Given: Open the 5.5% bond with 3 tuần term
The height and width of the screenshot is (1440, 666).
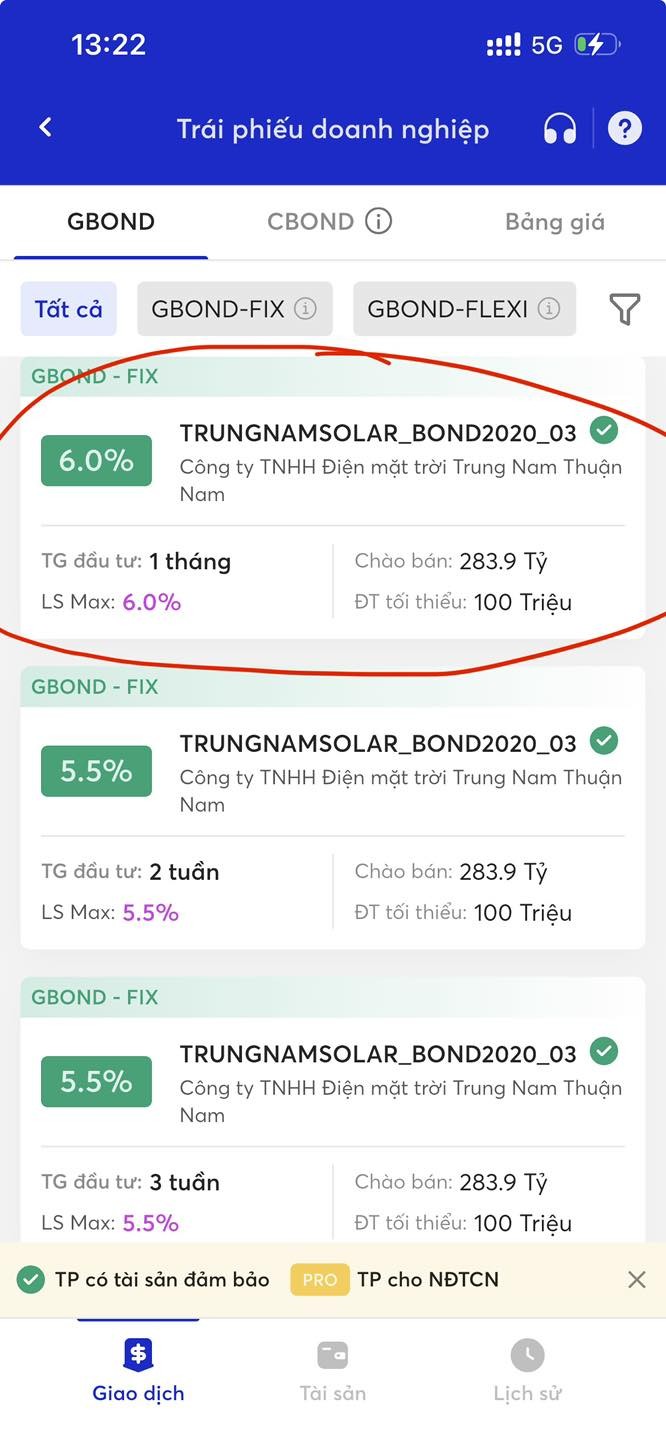Looking at the screenshot, I should pos(332,1120).
